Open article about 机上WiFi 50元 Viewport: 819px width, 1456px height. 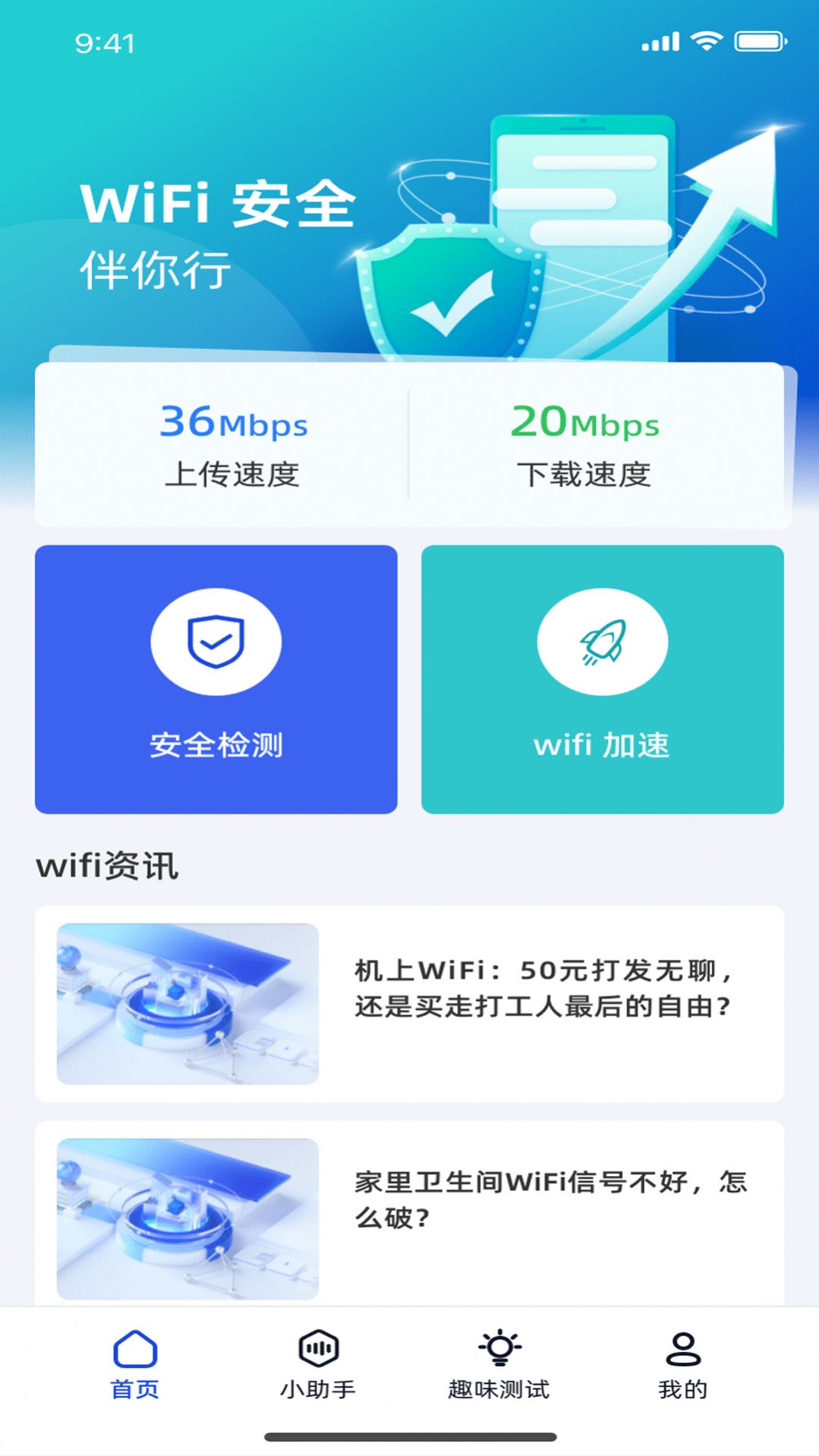coord(410,1002)
